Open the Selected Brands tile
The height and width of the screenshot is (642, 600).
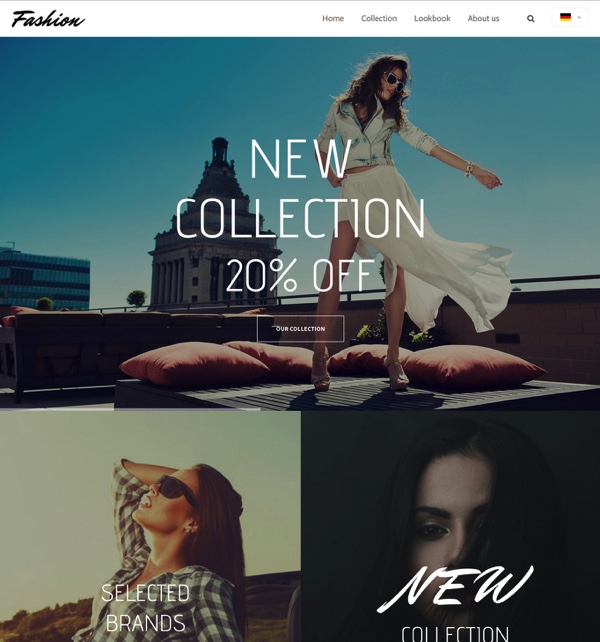150,527
